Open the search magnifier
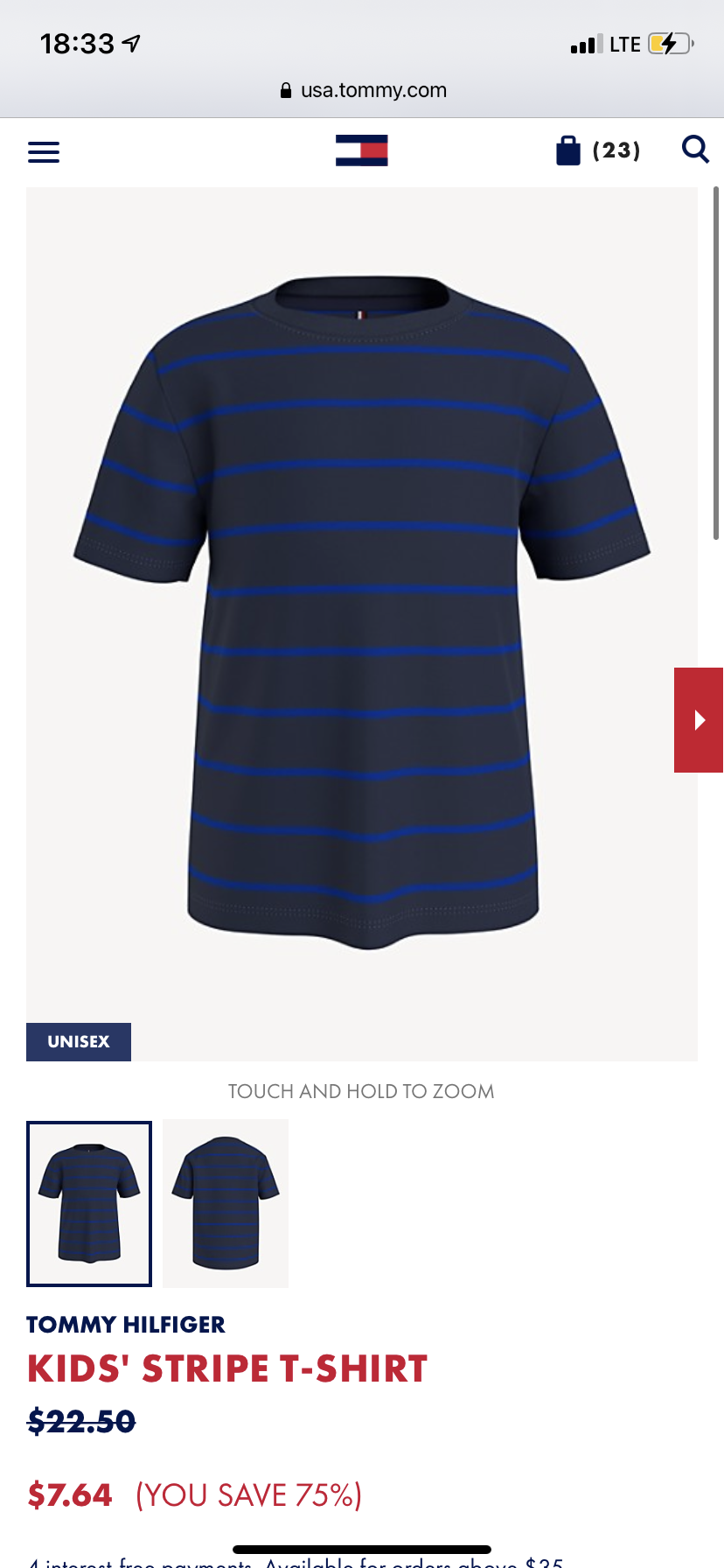724x1568 pixels. (695, 150)
